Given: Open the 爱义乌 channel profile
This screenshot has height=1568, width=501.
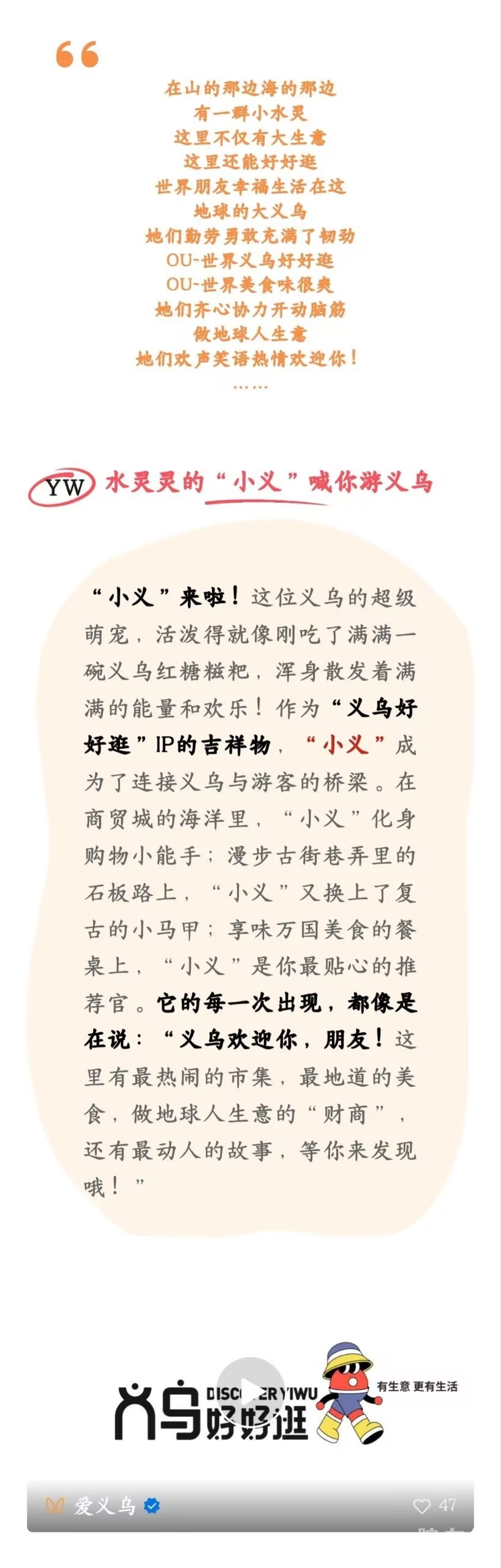Looking at the screenshot, I should [x=104, y=1505].
